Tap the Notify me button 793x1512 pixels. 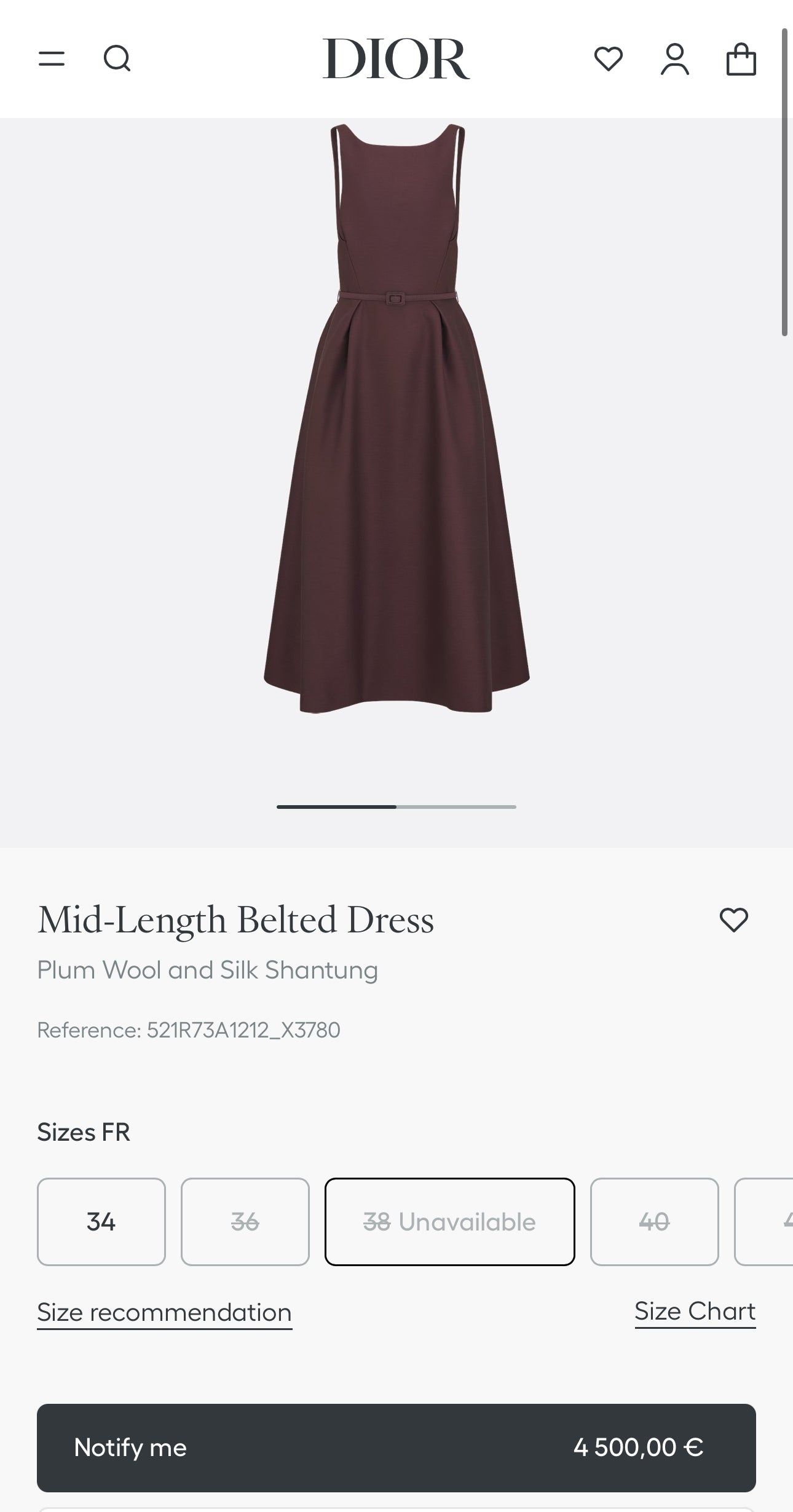(396, 1447)
